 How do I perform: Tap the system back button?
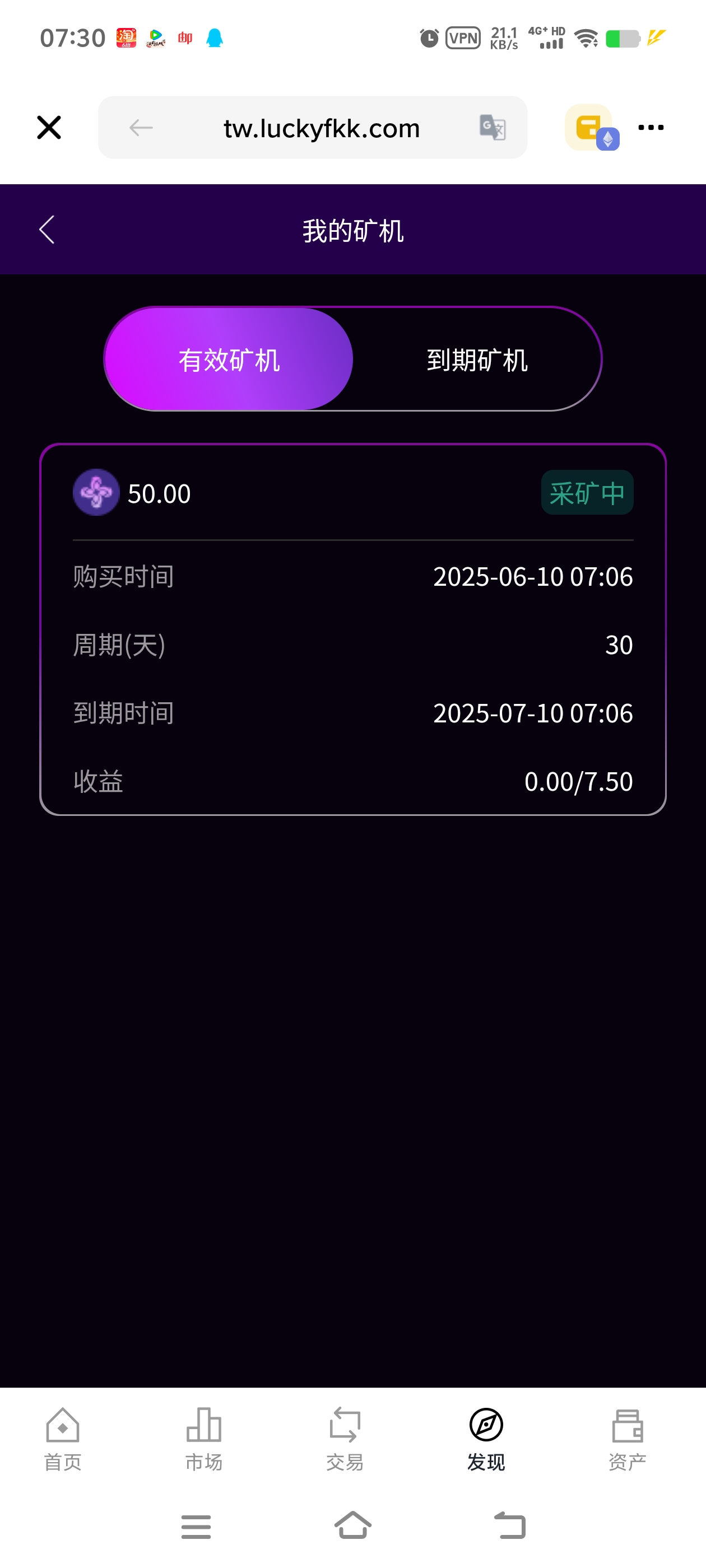tap(510, 1525)
